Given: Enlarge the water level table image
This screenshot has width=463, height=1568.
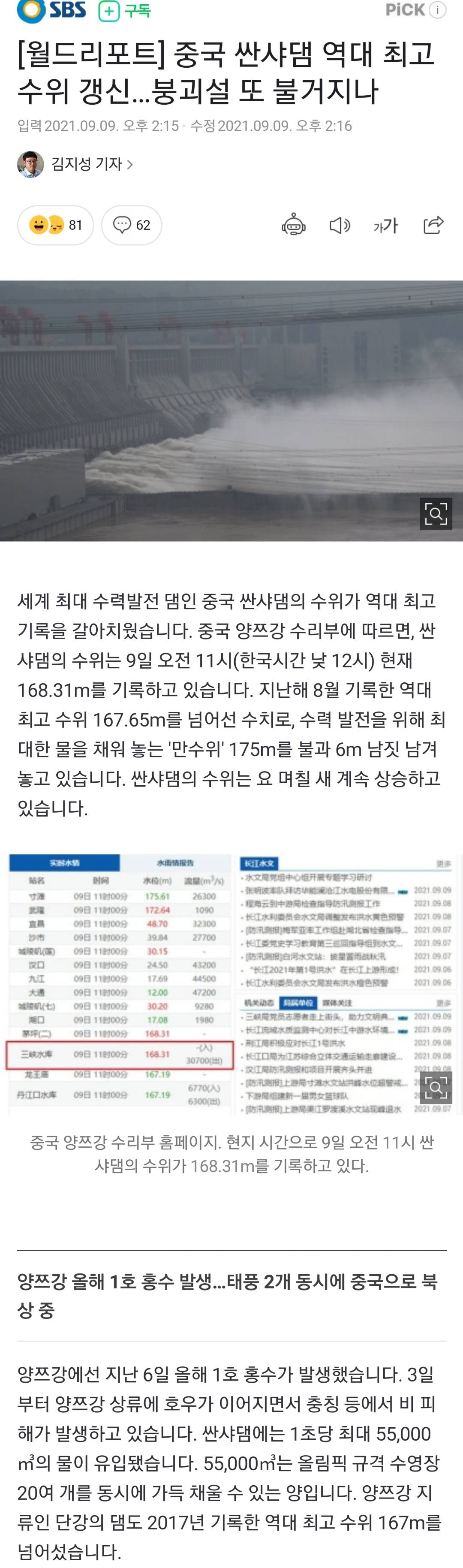Looking at the screenshot, I should point(436,1087).
